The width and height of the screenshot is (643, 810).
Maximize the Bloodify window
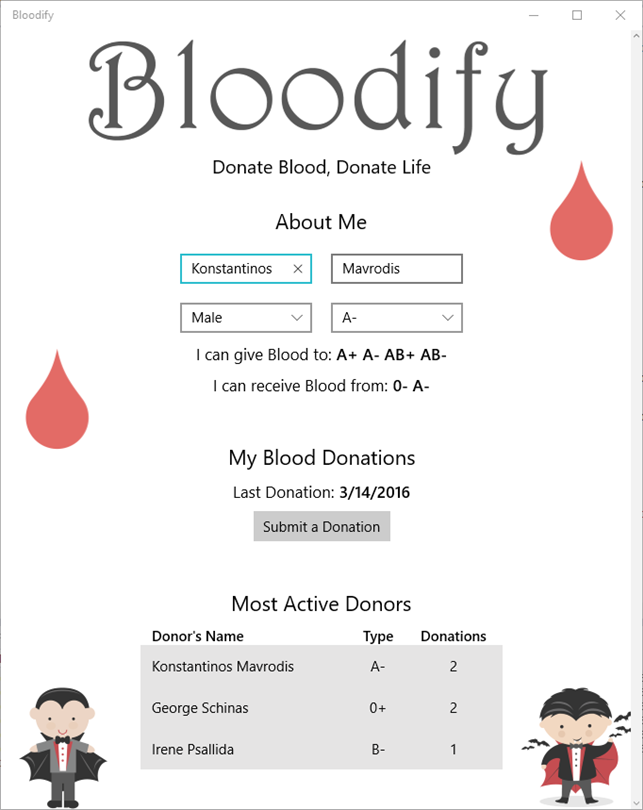point(577,15)
